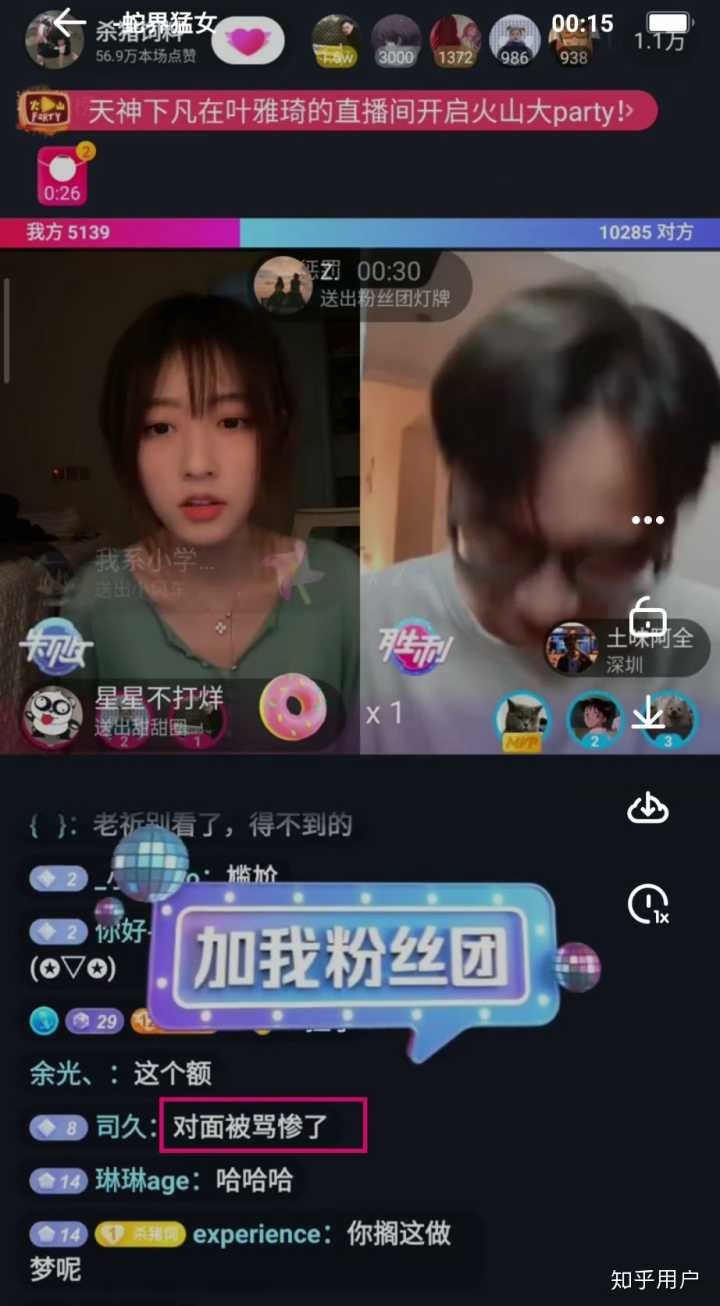Change the 1x playback speed
The width and height of the screenshot is (720, 1306).
(x=647, y=904)
